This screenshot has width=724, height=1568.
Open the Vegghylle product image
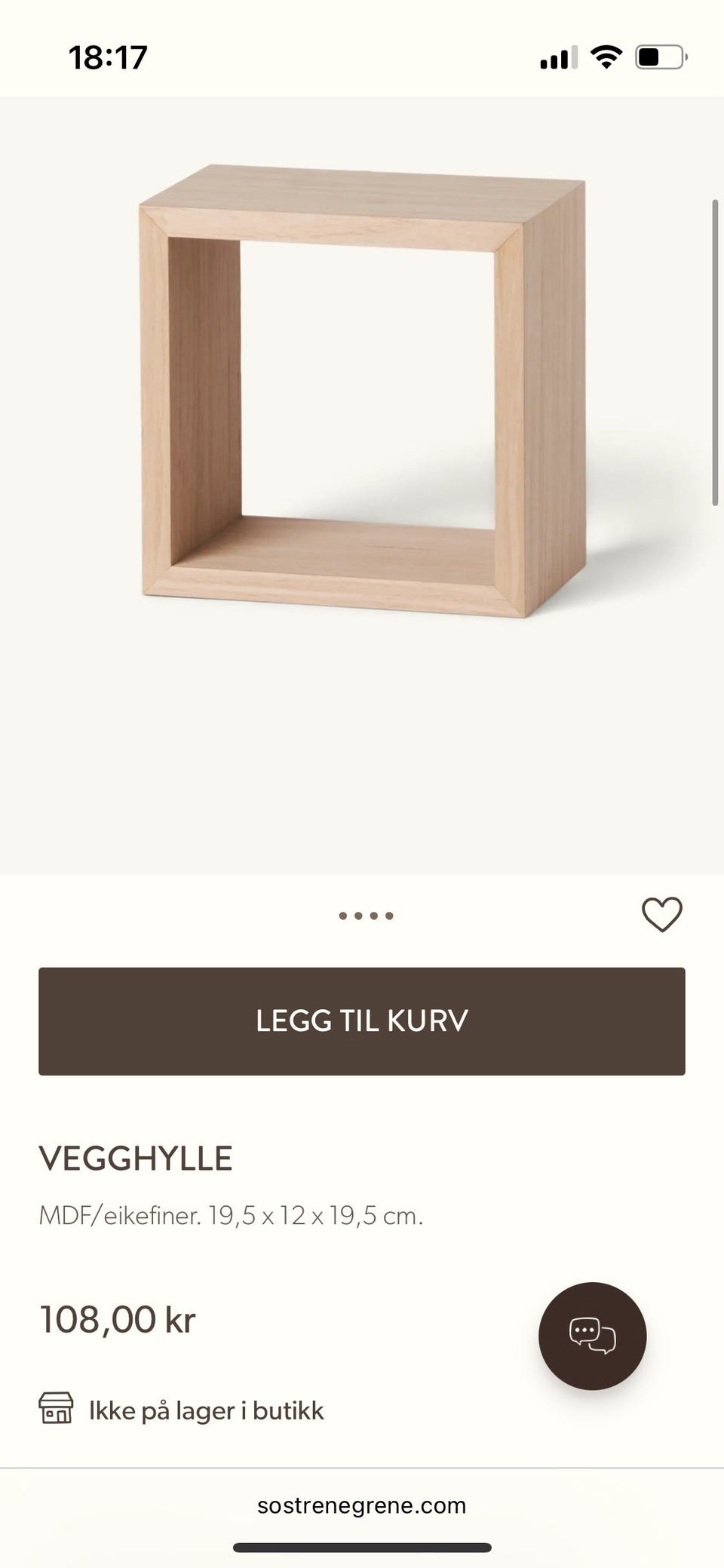[x=362, y=392]
